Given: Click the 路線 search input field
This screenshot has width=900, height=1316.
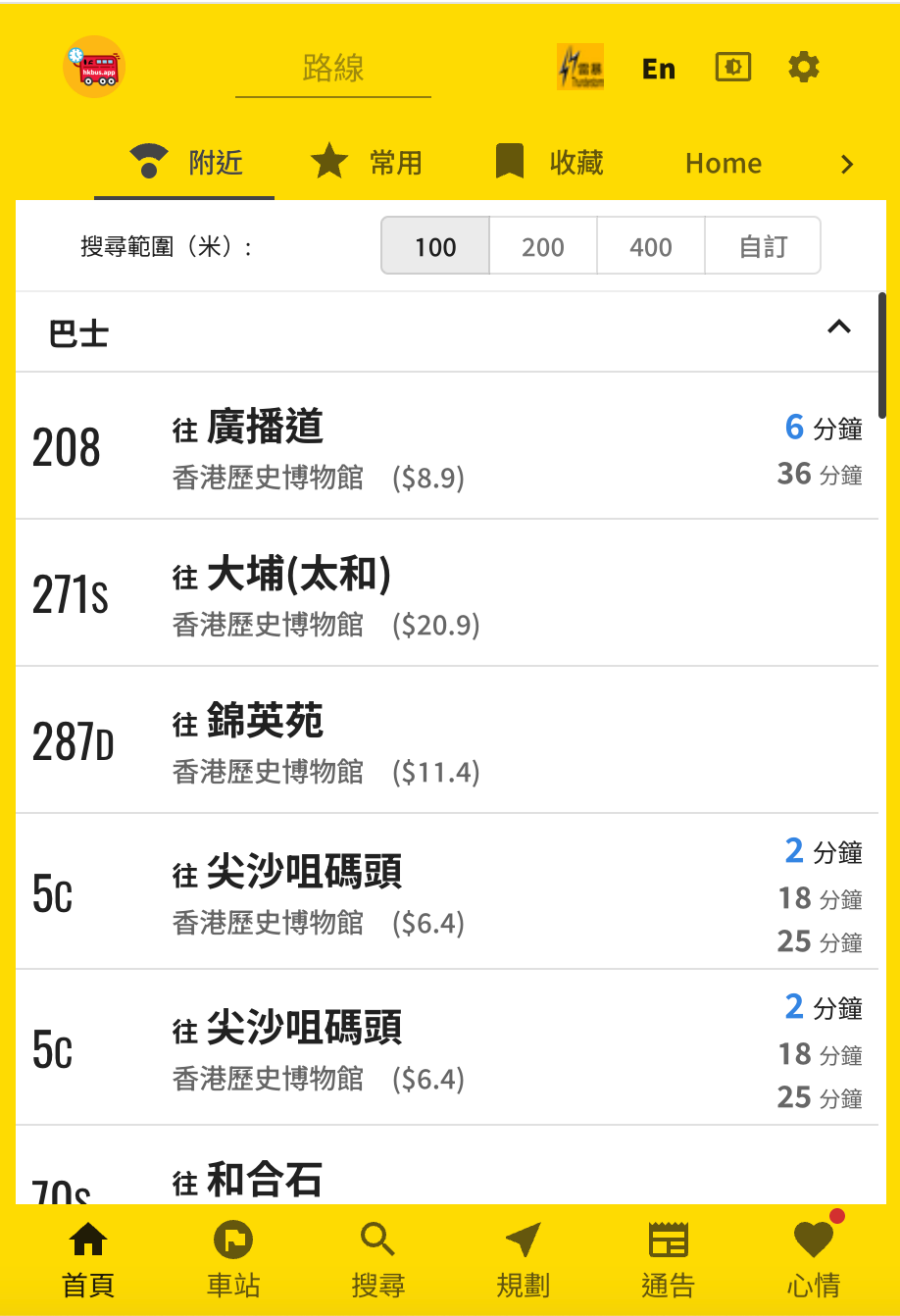Looking at the screenshot, I should click(333, 69).
